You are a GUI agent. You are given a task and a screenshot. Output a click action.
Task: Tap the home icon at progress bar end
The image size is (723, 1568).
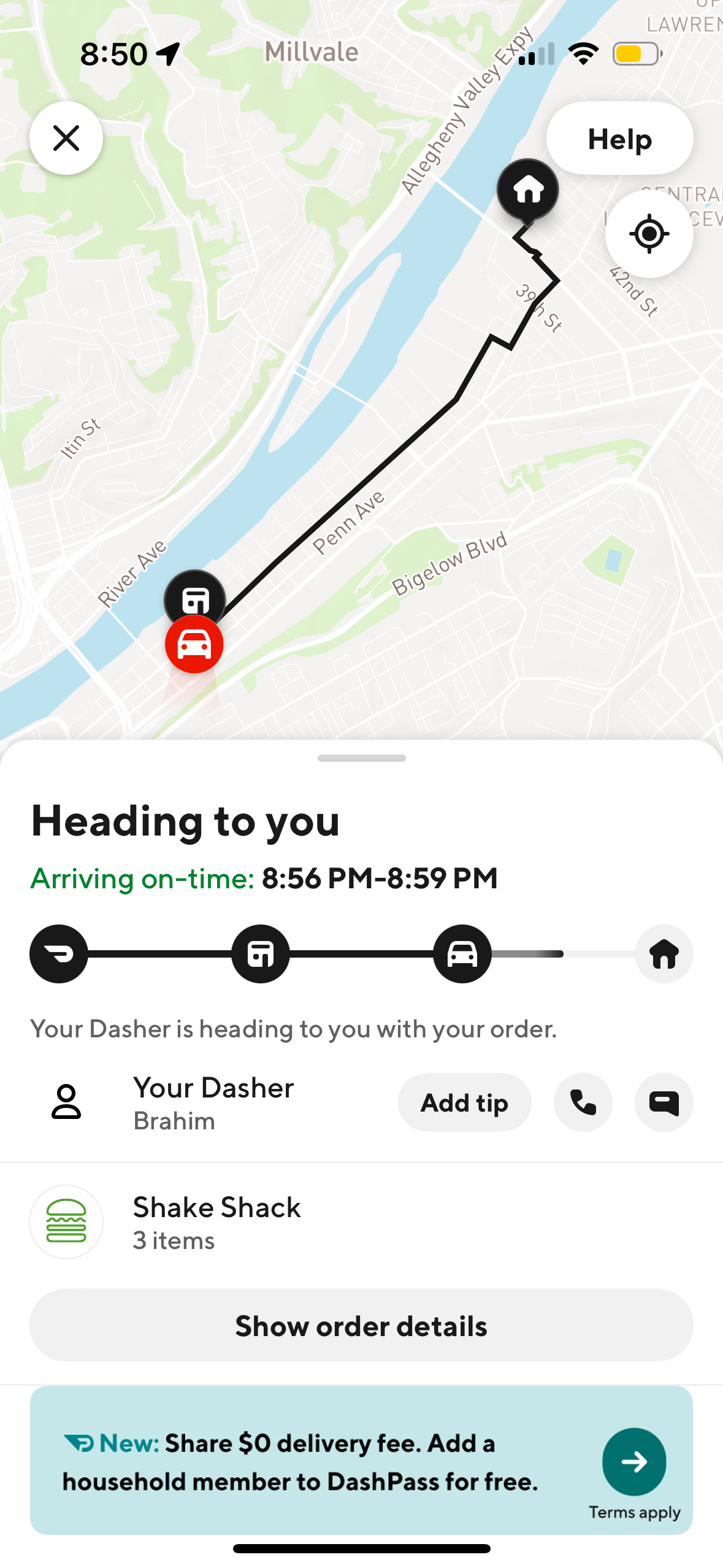pyautogui.click(x=664, y=953)
